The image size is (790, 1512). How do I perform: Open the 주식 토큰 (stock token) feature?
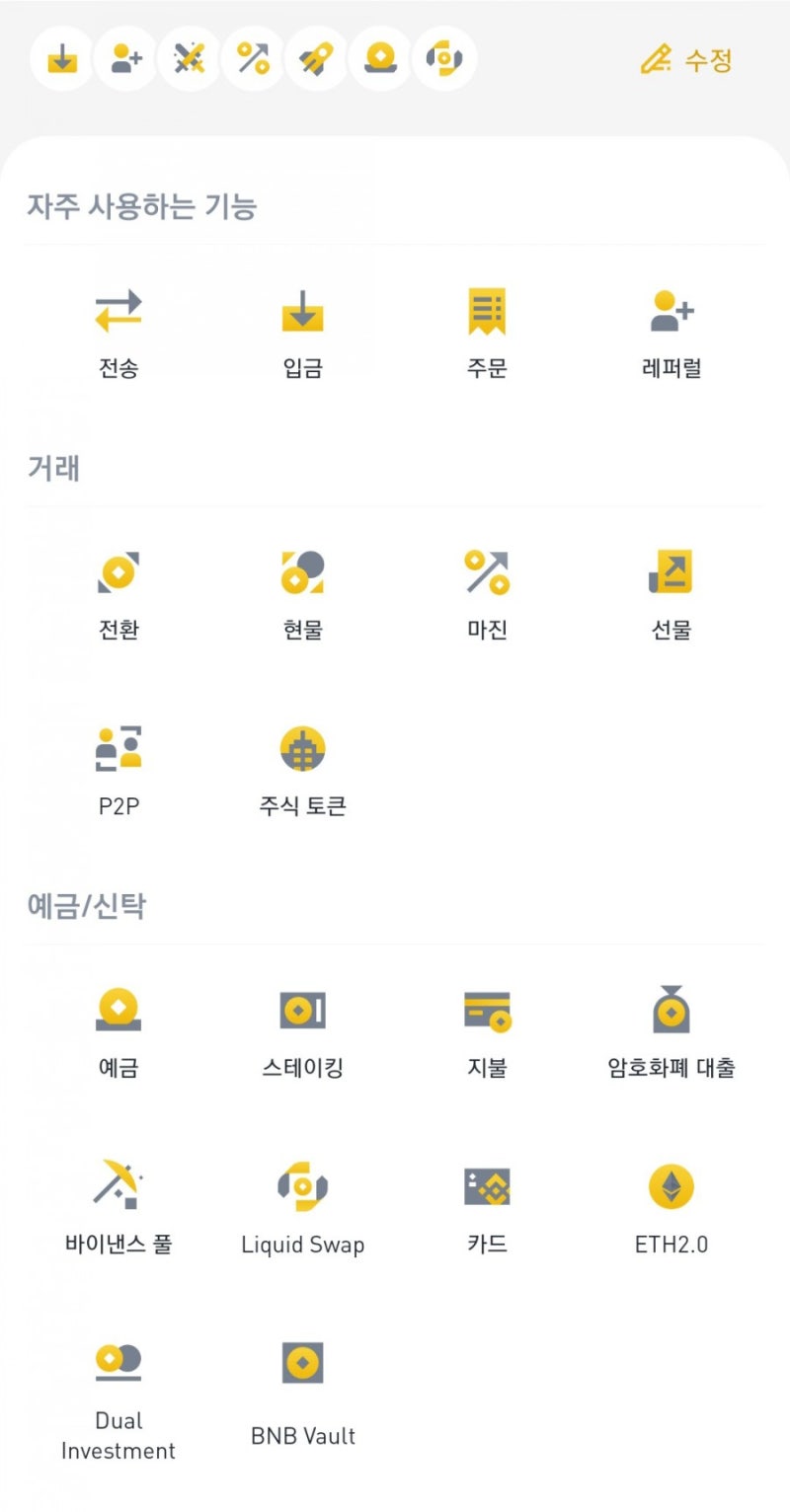(302, 750)
